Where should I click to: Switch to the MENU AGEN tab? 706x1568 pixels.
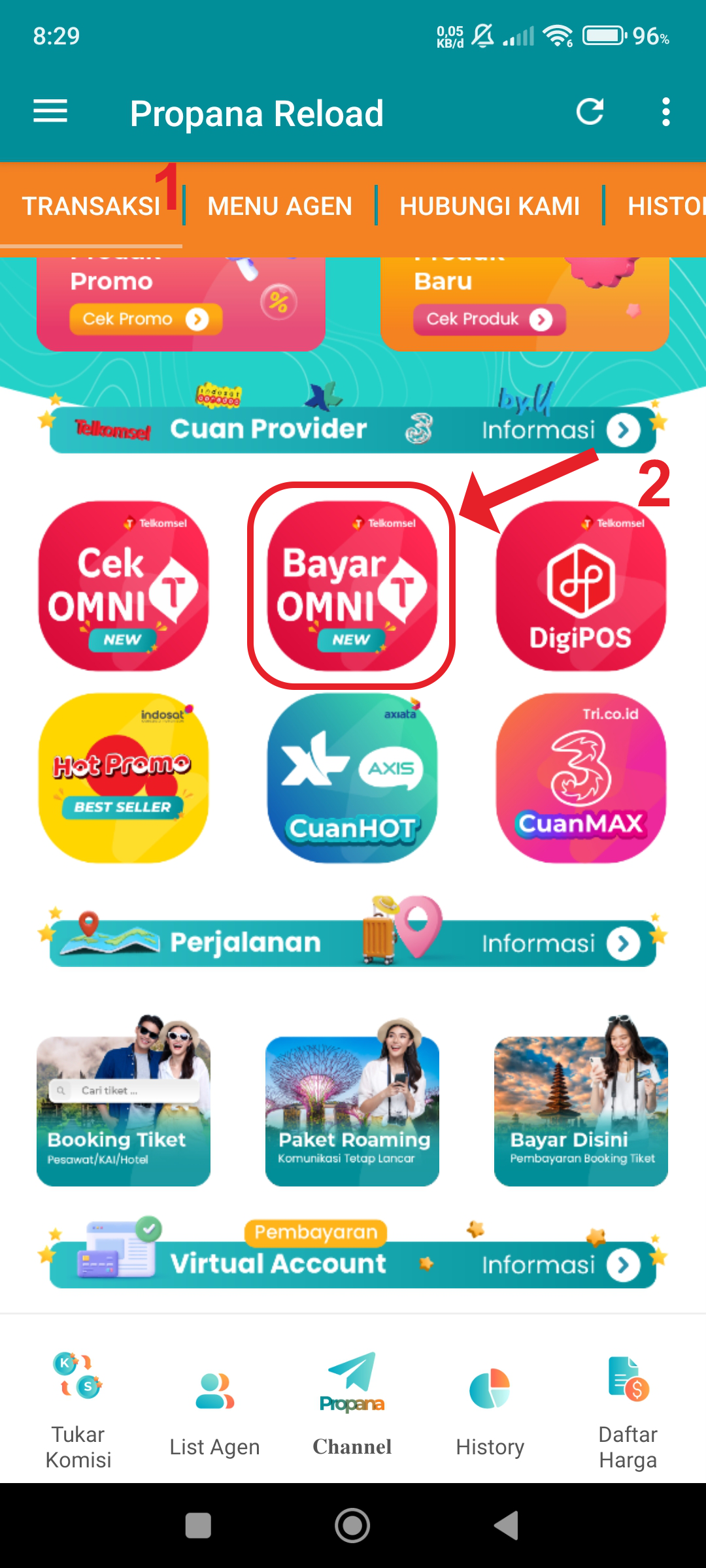280,206
